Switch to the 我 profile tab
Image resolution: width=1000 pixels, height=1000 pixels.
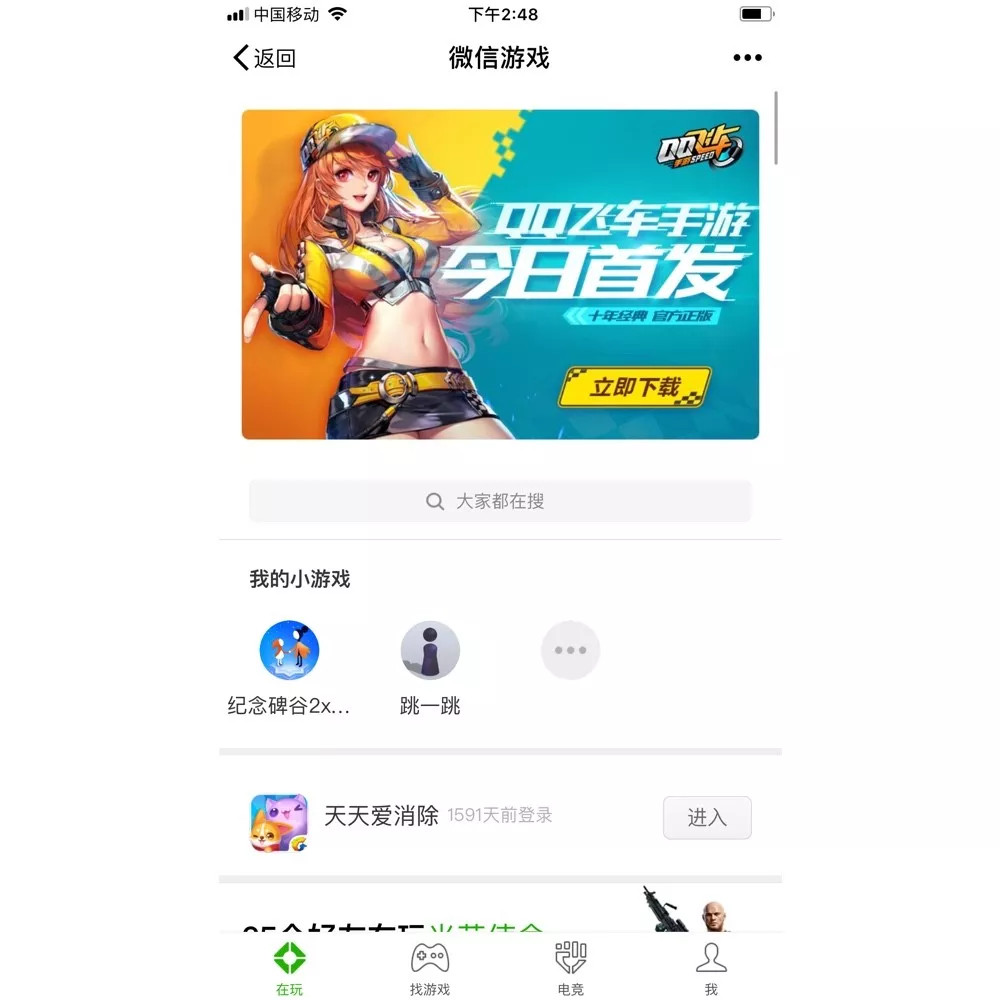(711, 967)
